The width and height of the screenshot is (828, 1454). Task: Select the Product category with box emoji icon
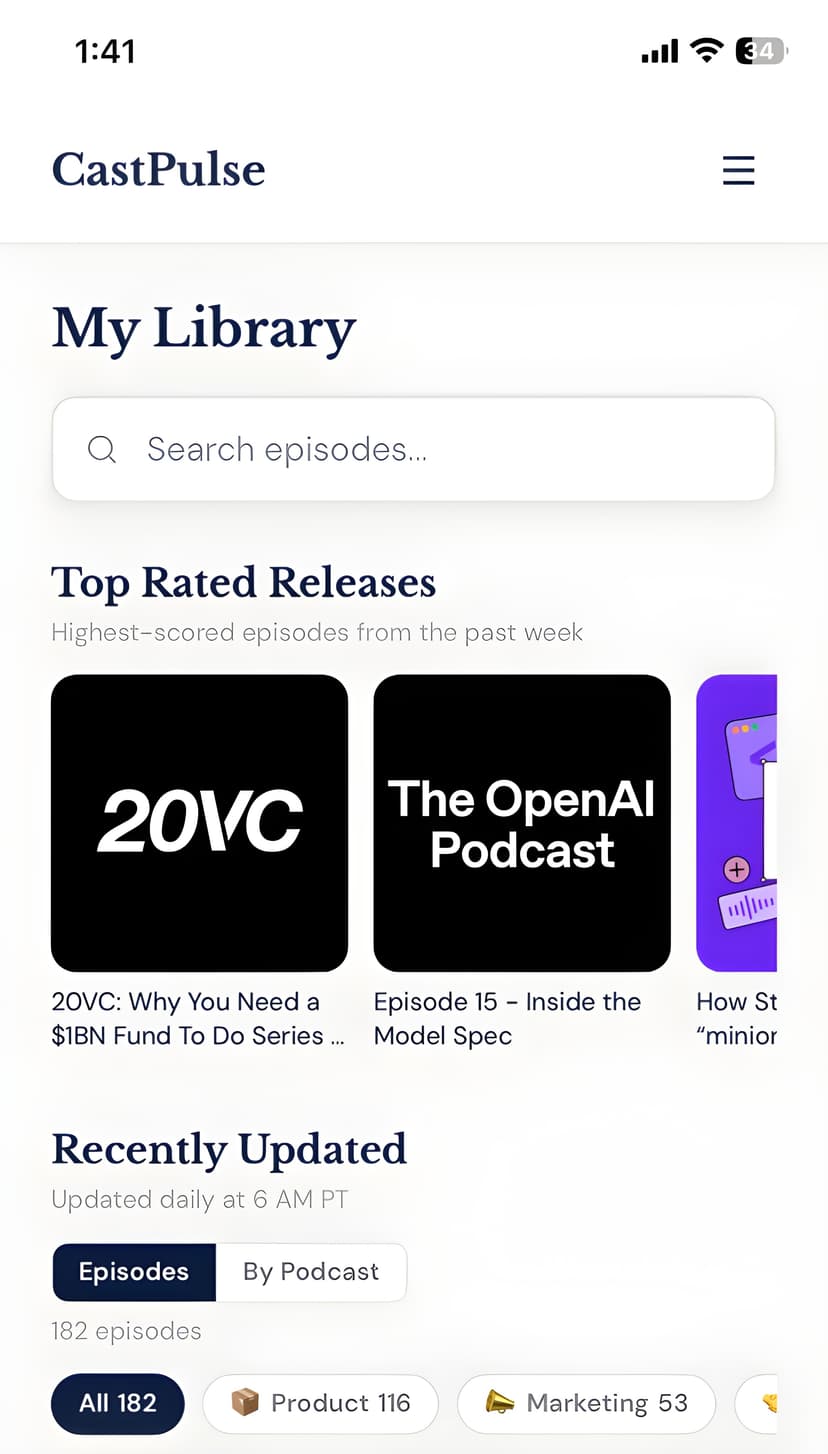click(x=320, y=1403)
